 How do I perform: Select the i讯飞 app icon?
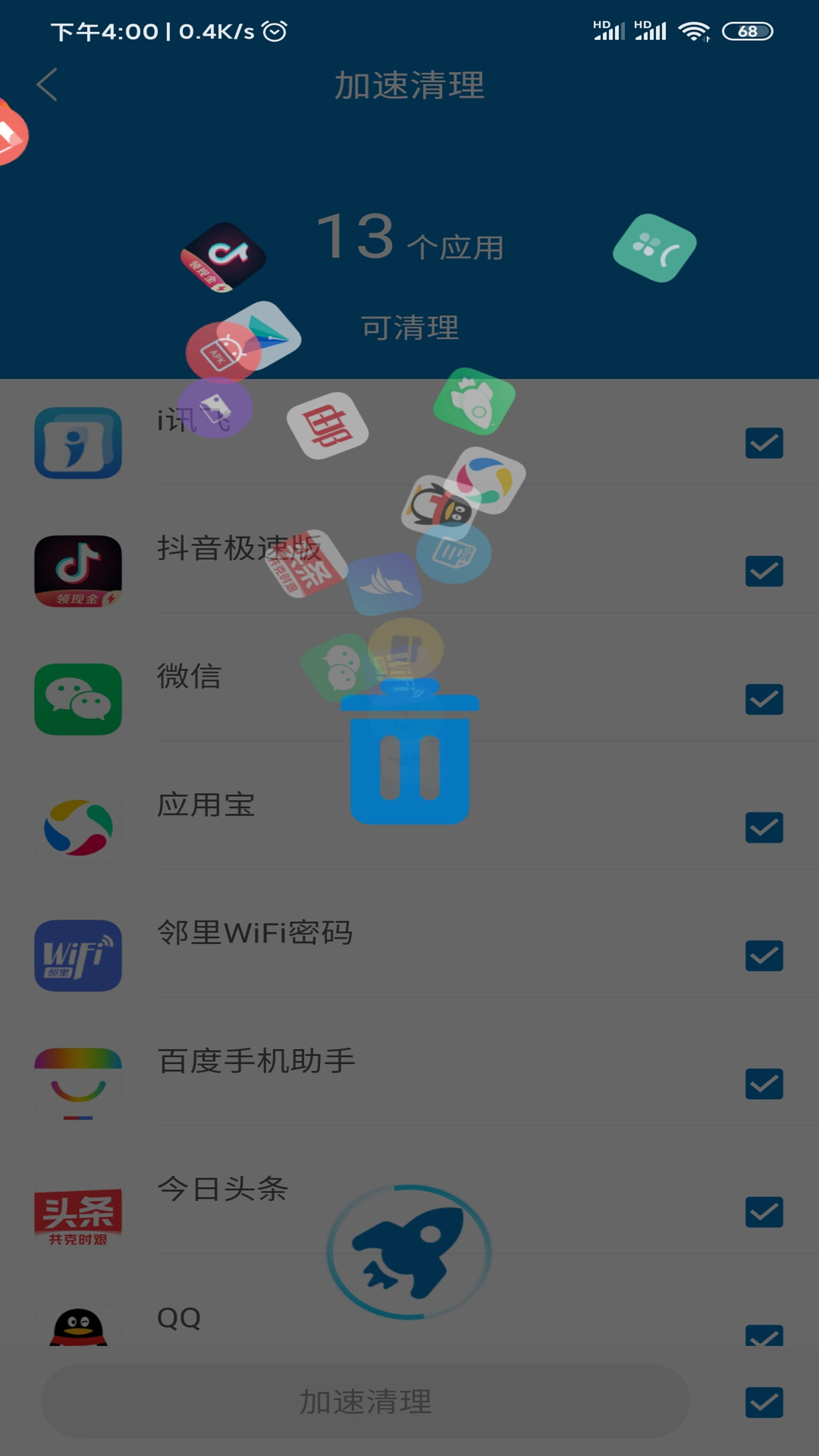79,444
